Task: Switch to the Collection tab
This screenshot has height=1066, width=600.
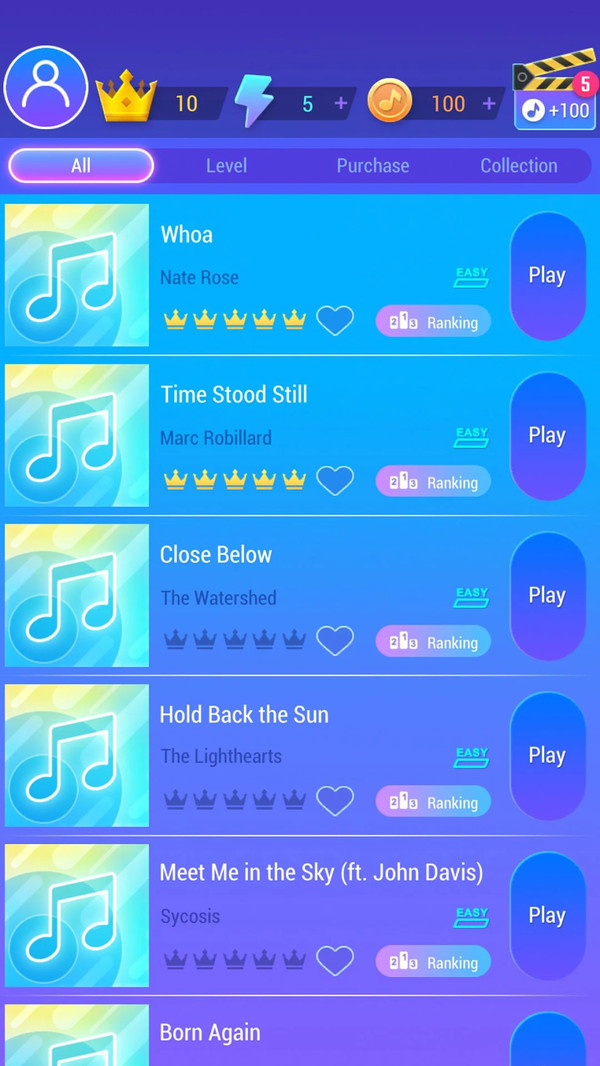Action: tap(518, 166)
